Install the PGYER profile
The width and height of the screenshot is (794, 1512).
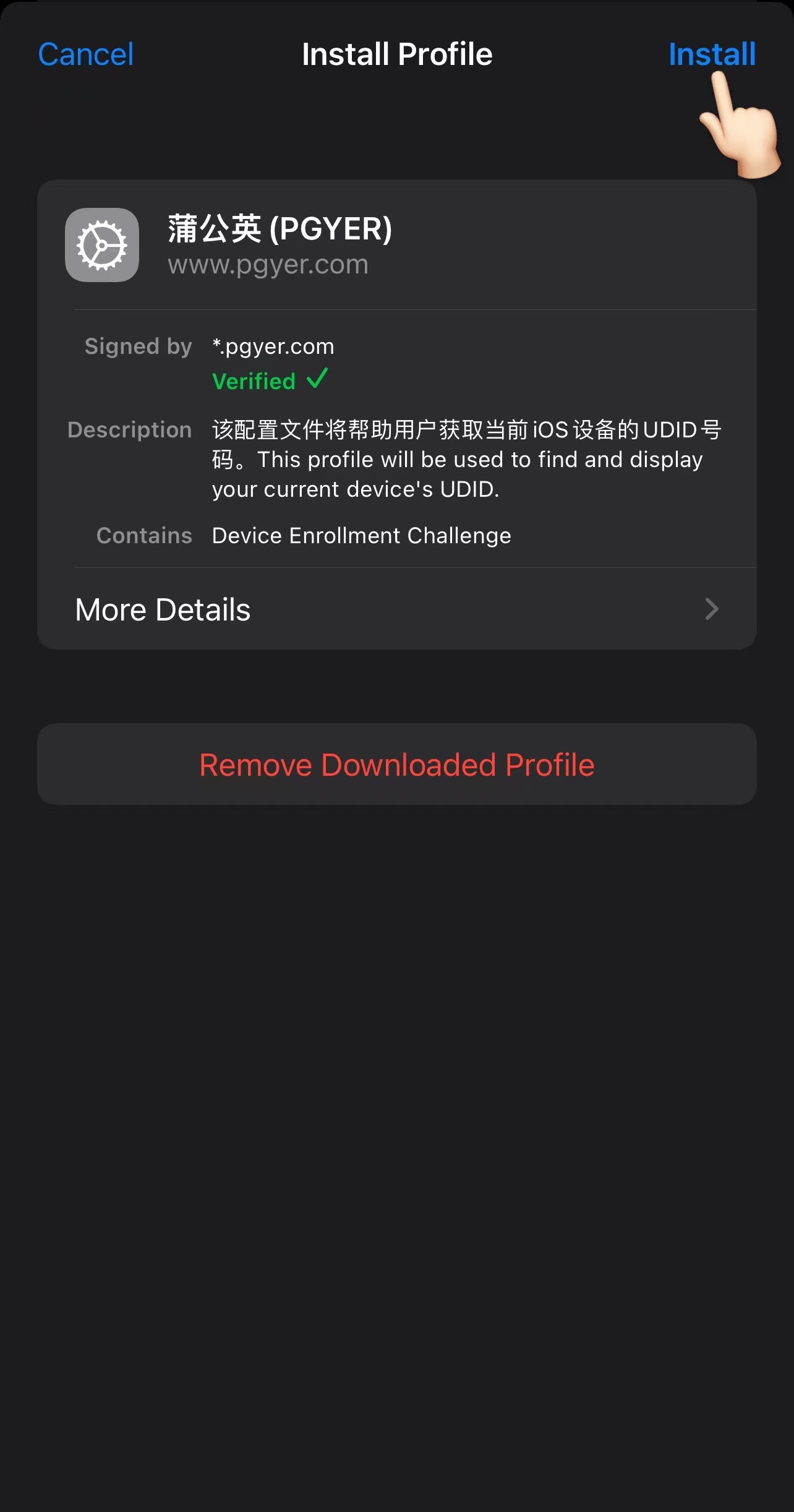711,54
